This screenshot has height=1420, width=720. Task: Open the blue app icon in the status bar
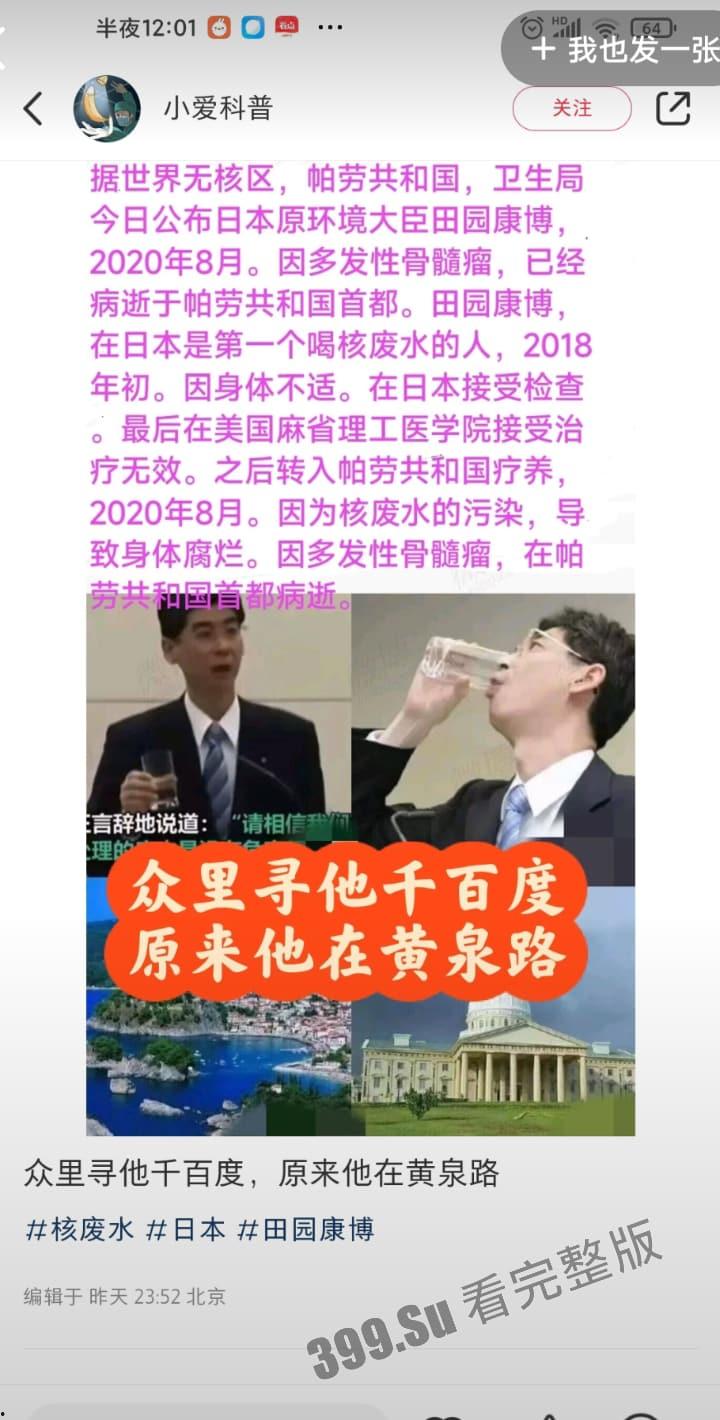[251, 28]
